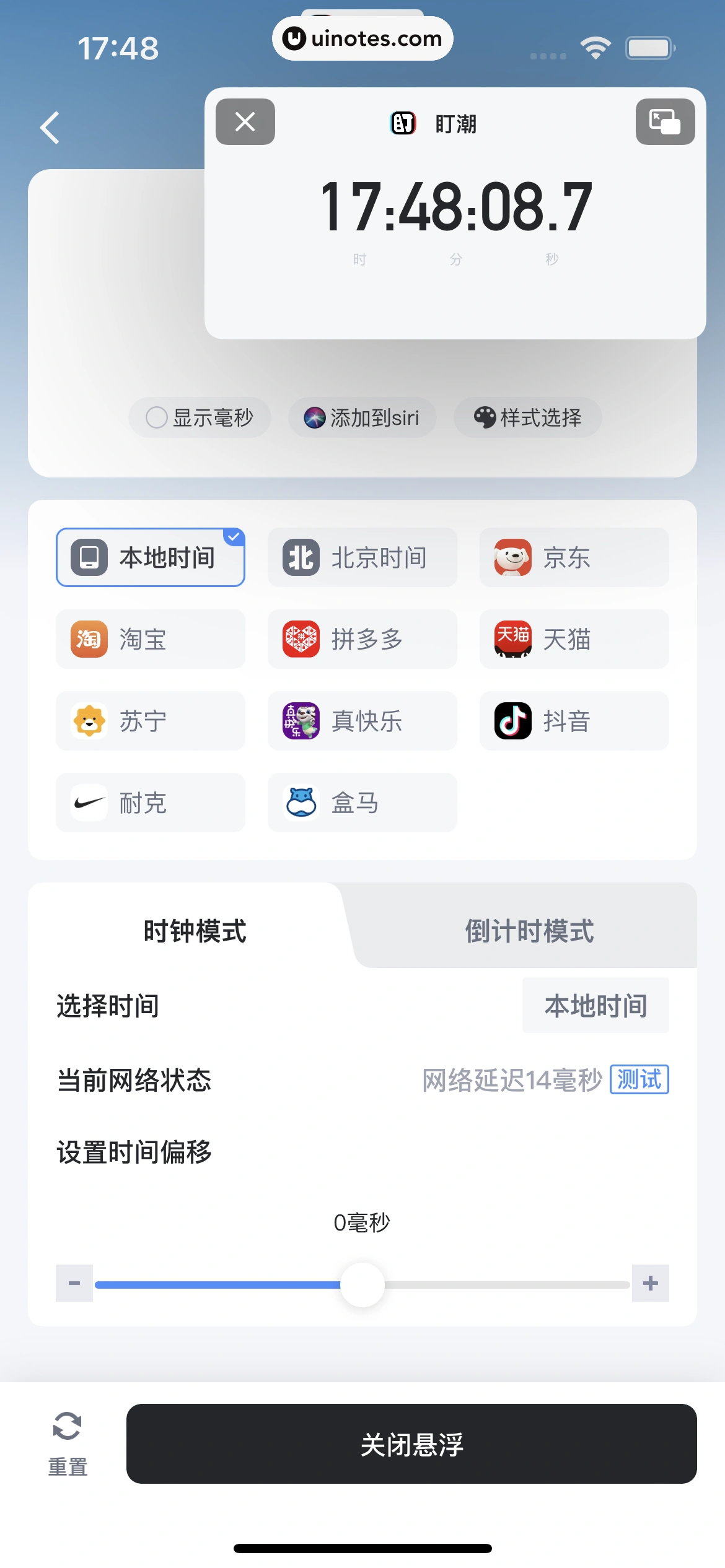Tap 添加到siri chip
This screenshot has width=725, height=1568.
click(362, 417)
